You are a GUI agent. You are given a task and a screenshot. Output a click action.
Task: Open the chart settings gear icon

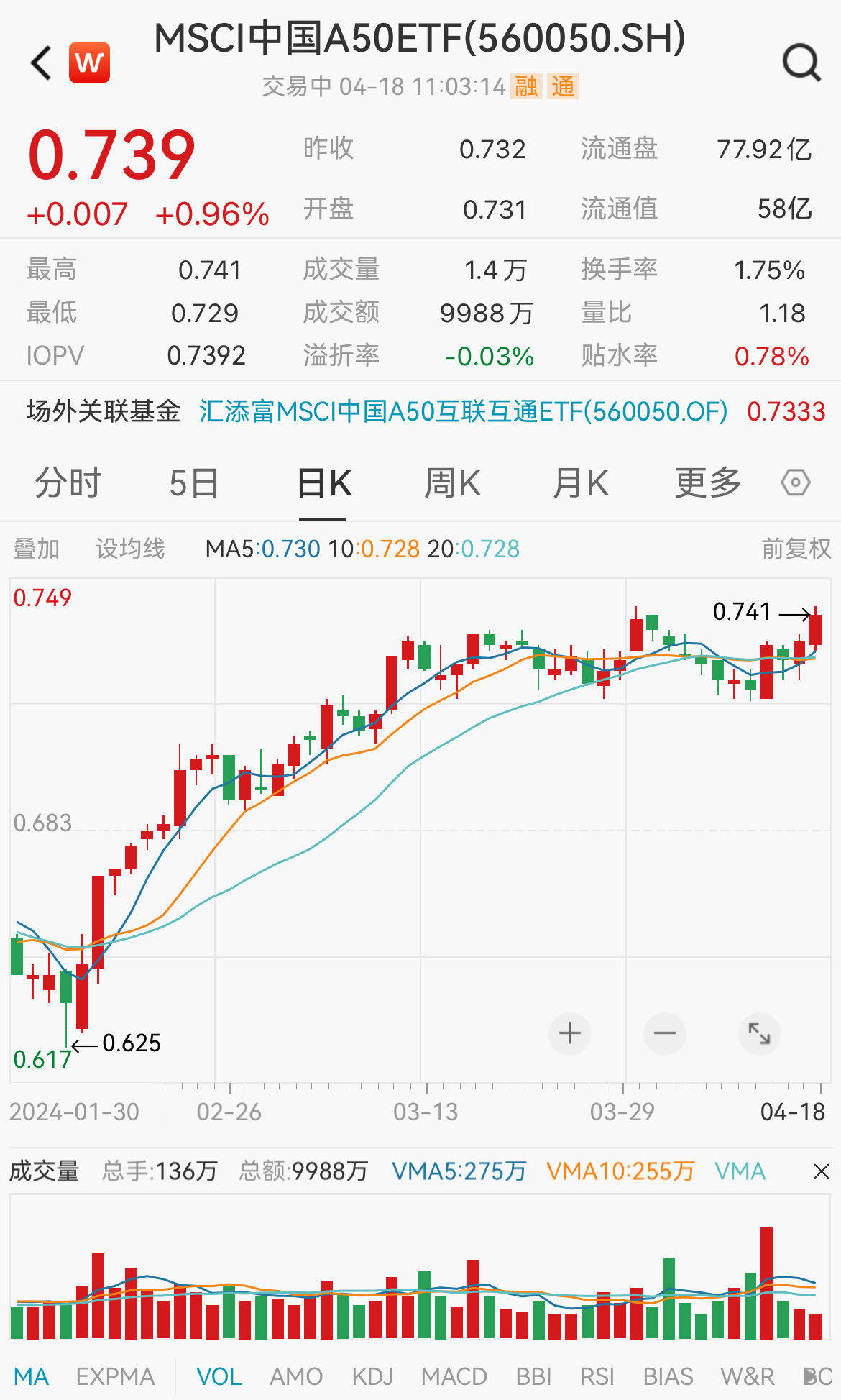coord(795,484)
